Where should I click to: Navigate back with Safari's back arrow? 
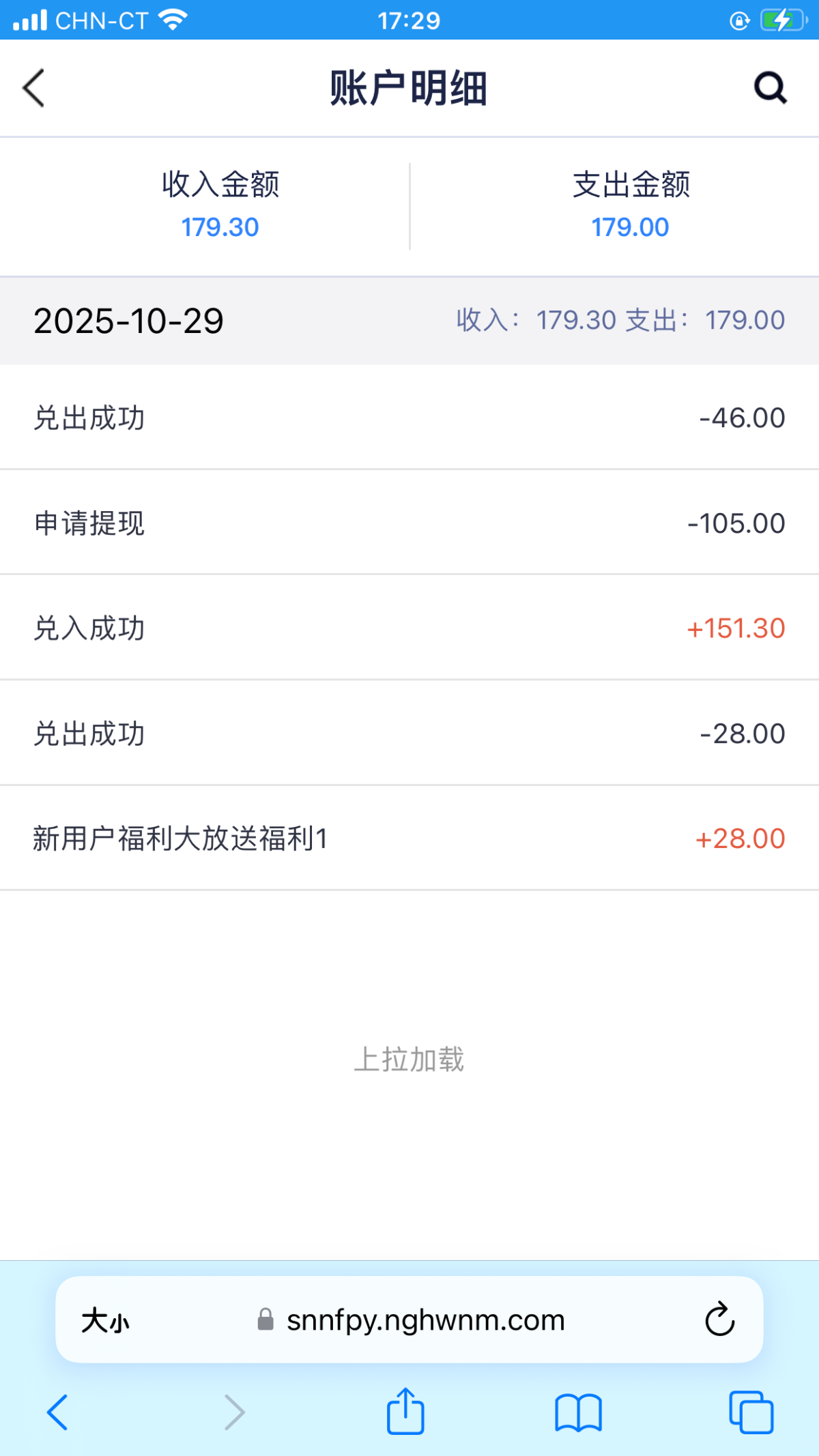click(x=57, y=1412)
